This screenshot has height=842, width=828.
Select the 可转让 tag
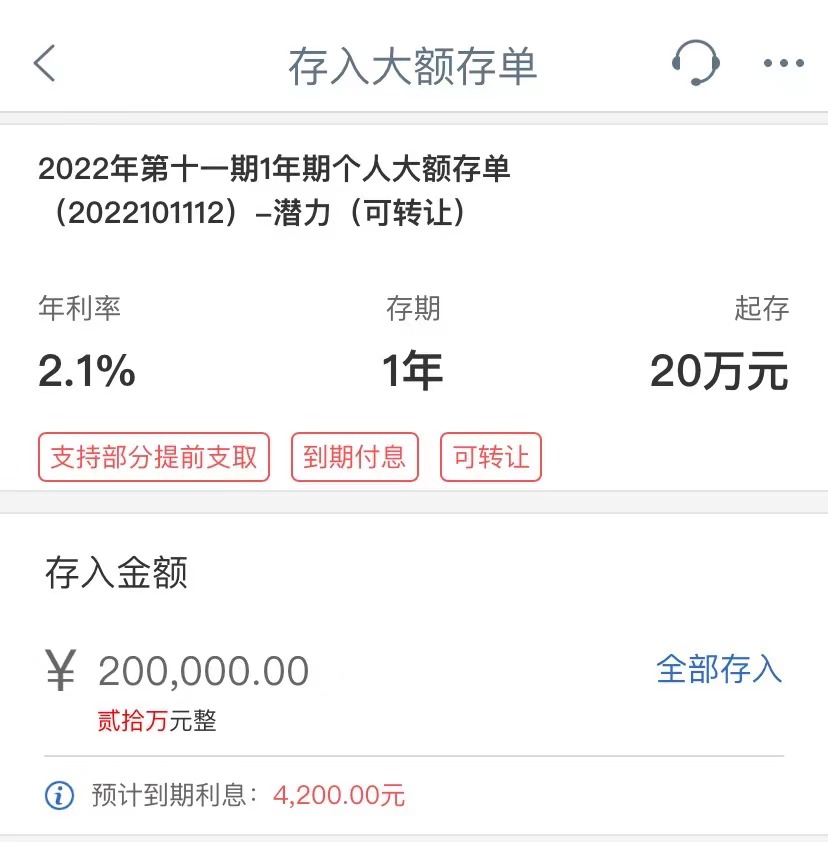pyautogui.click(x=490, y=456)
